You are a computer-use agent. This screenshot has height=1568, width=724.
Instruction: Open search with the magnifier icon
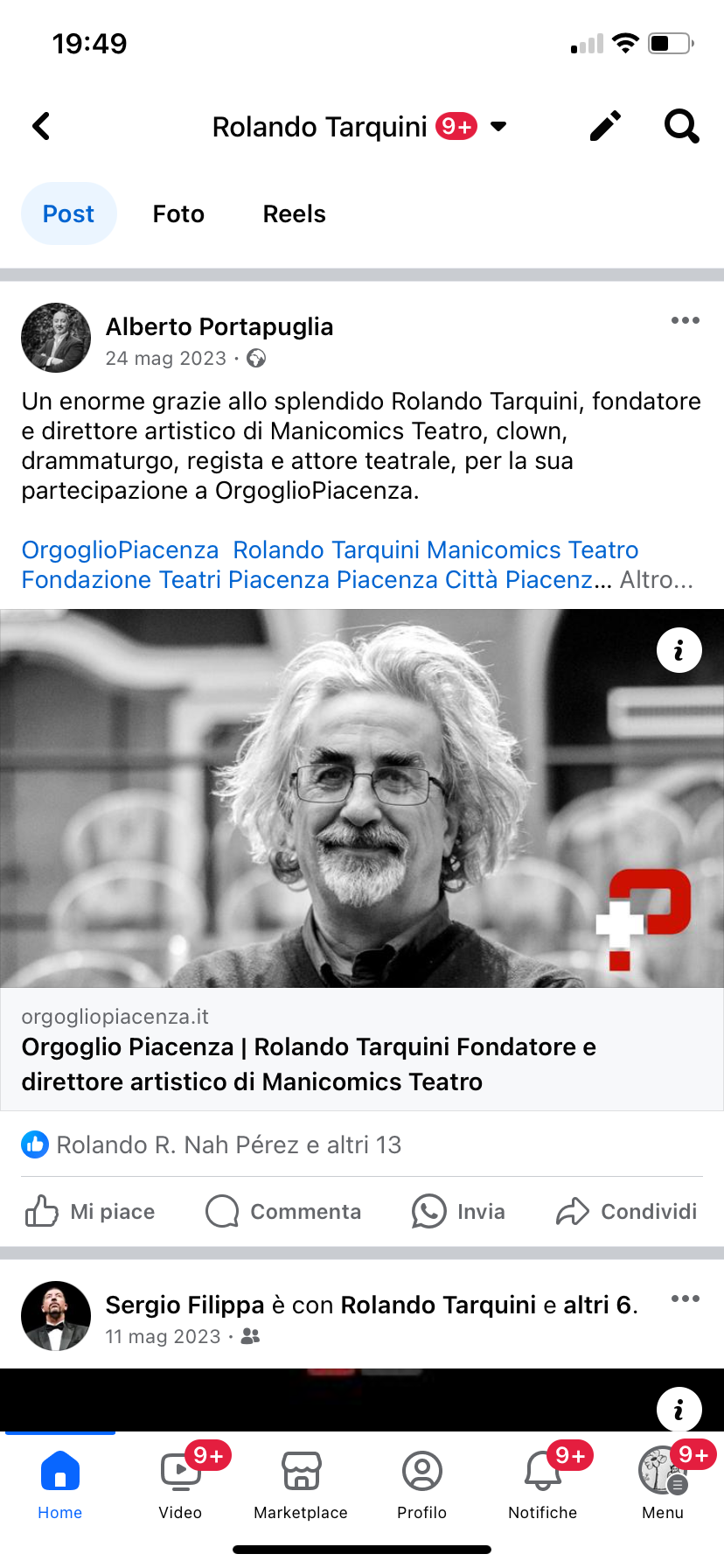click(681, 126)
